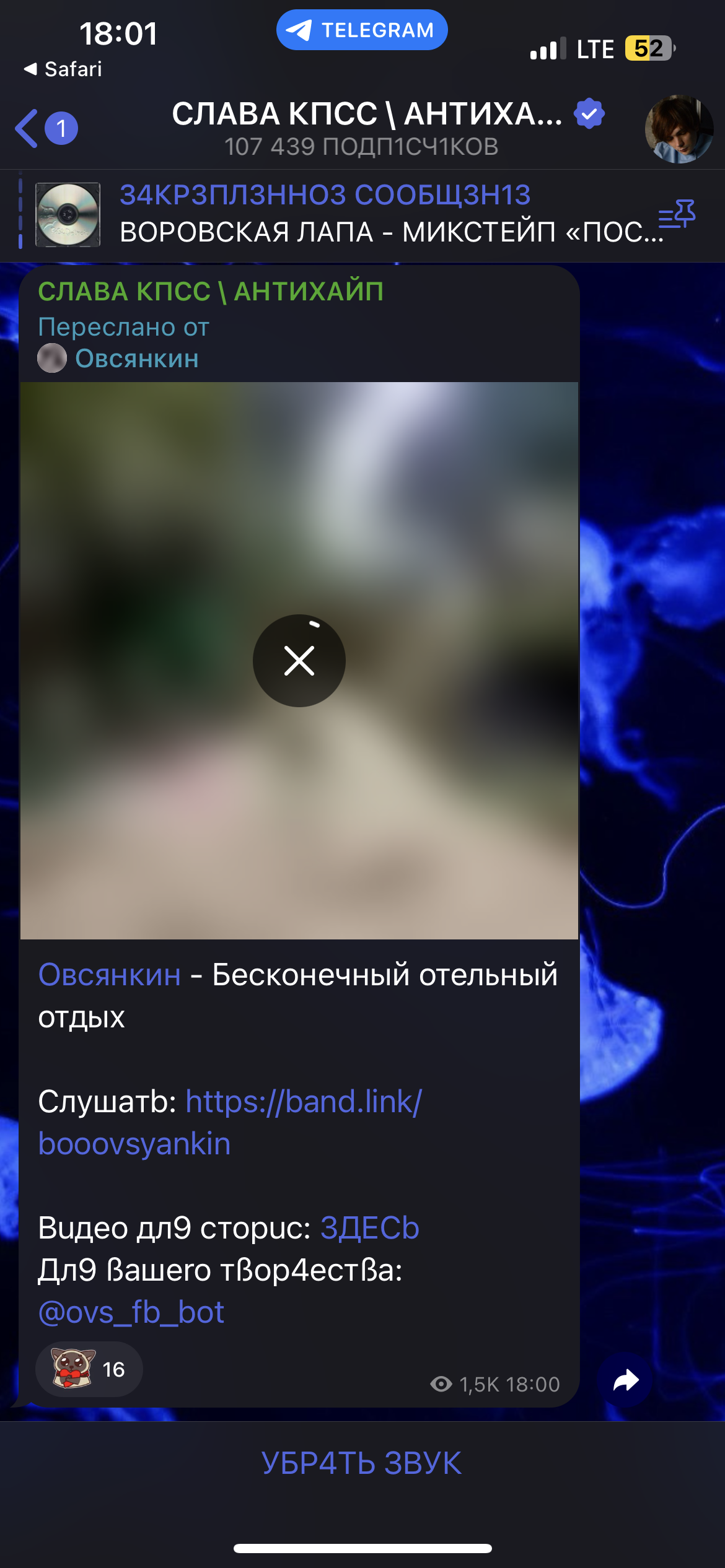Show the pinned messages list icon

click(677, 215)
